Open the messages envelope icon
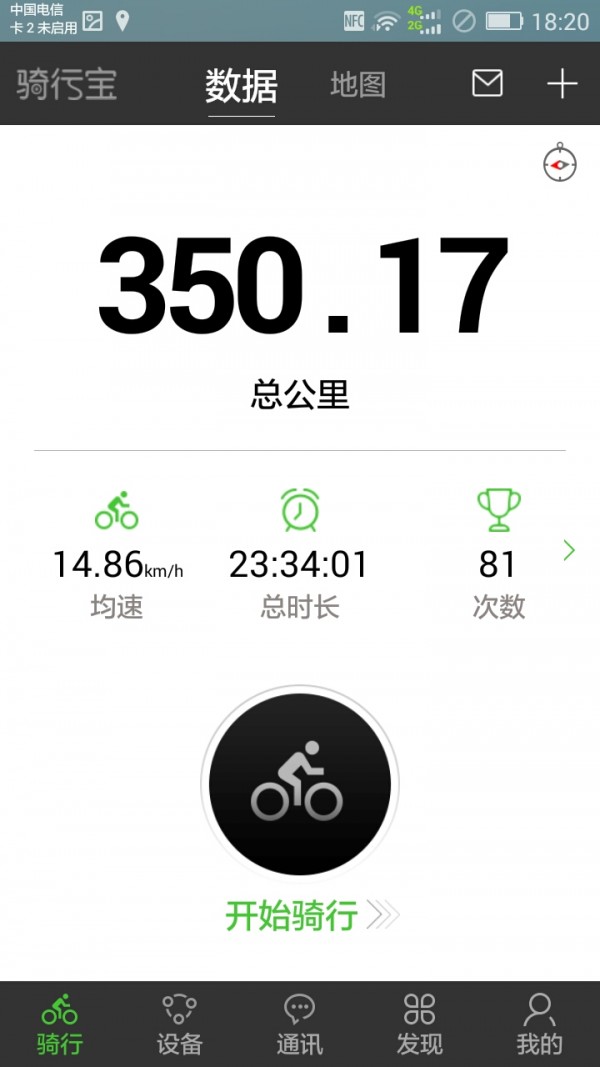The height and width of the screenshot is (1067, 600). (487, 83)
